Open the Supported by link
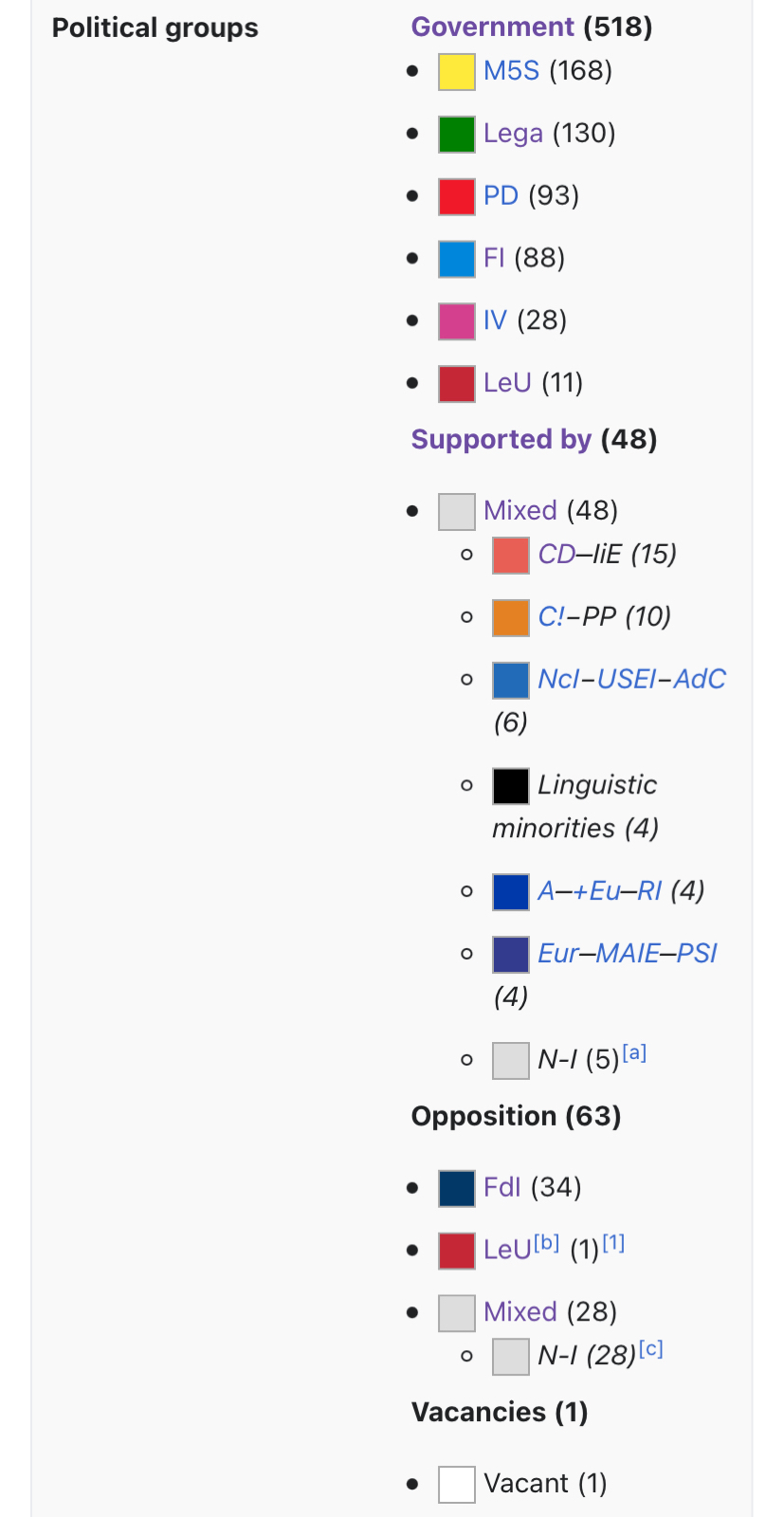784x1517 pixels. click(501, 440)
